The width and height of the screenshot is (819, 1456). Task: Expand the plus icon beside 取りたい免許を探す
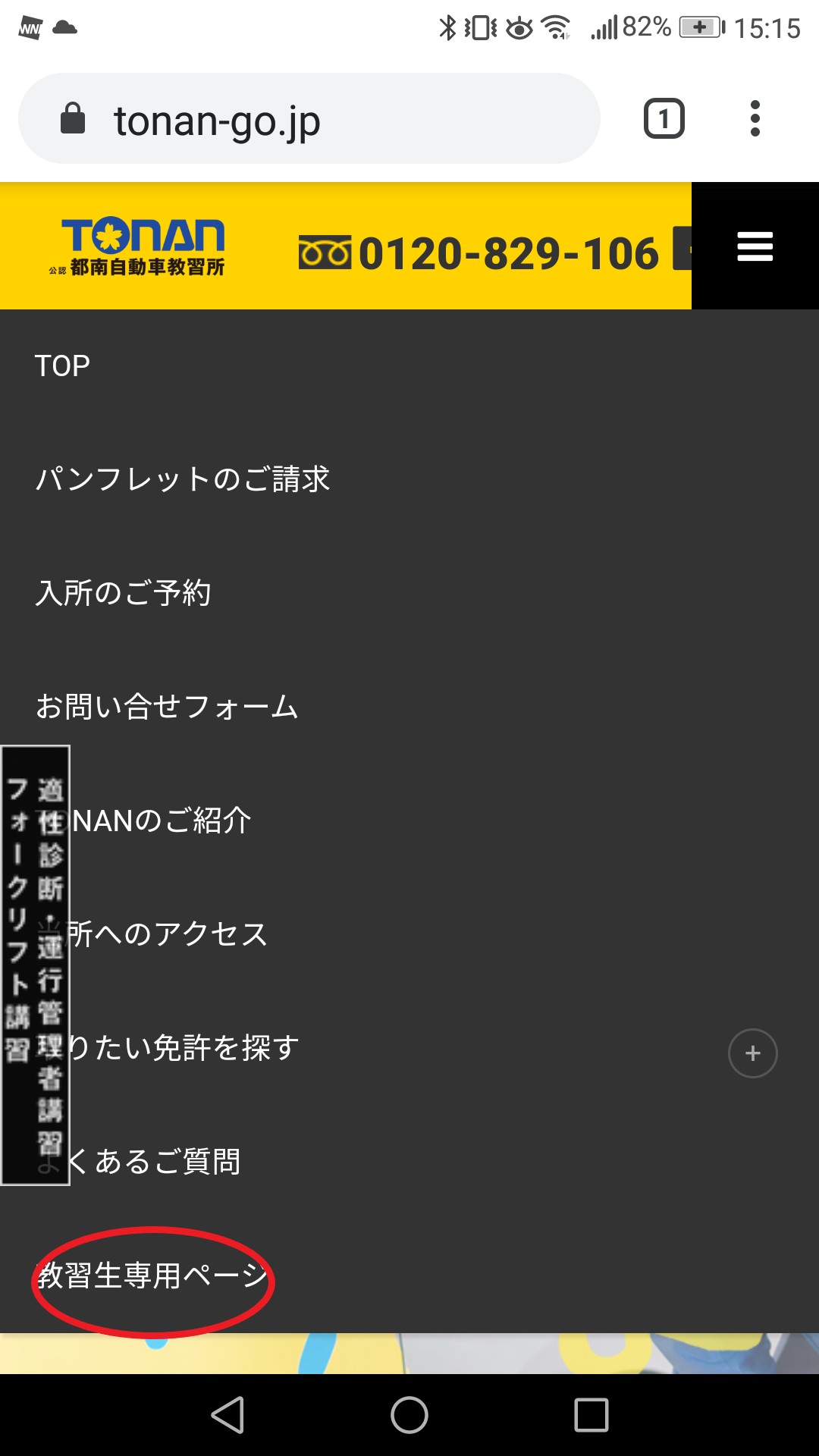click(x=752, y=1053)
